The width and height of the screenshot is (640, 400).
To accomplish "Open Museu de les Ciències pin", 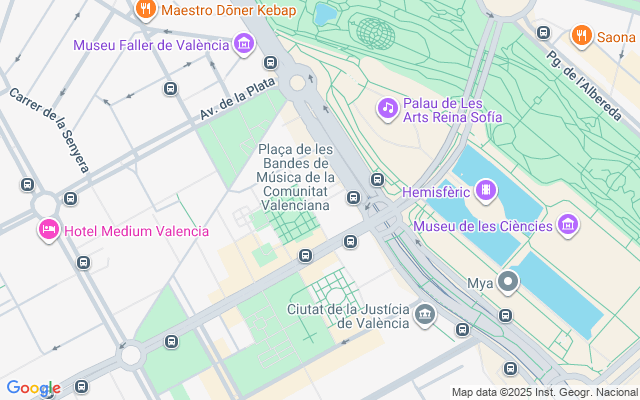I will (568, 224).
